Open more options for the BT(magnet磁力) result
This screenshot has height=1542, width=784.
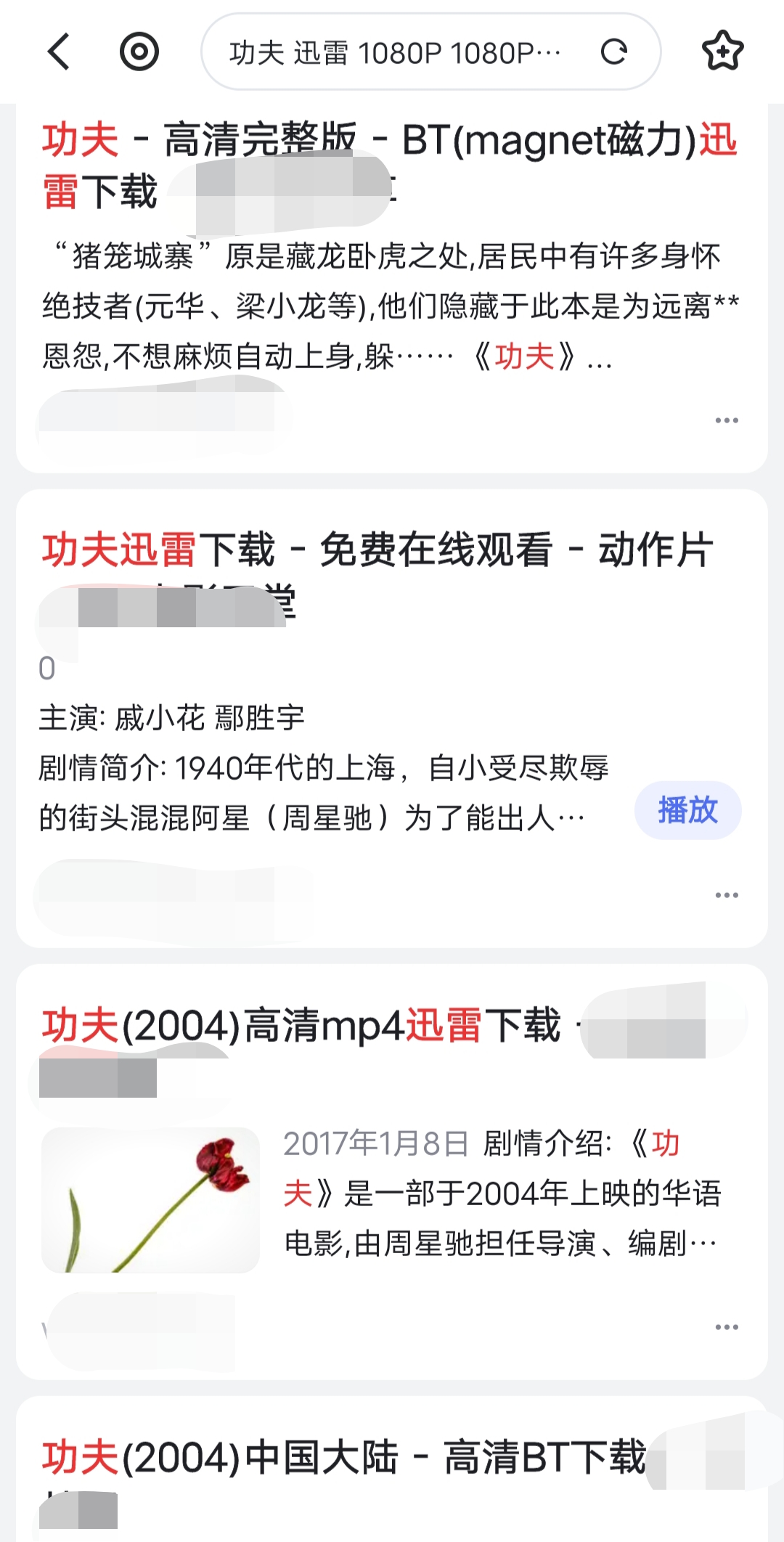pos(726,420)
